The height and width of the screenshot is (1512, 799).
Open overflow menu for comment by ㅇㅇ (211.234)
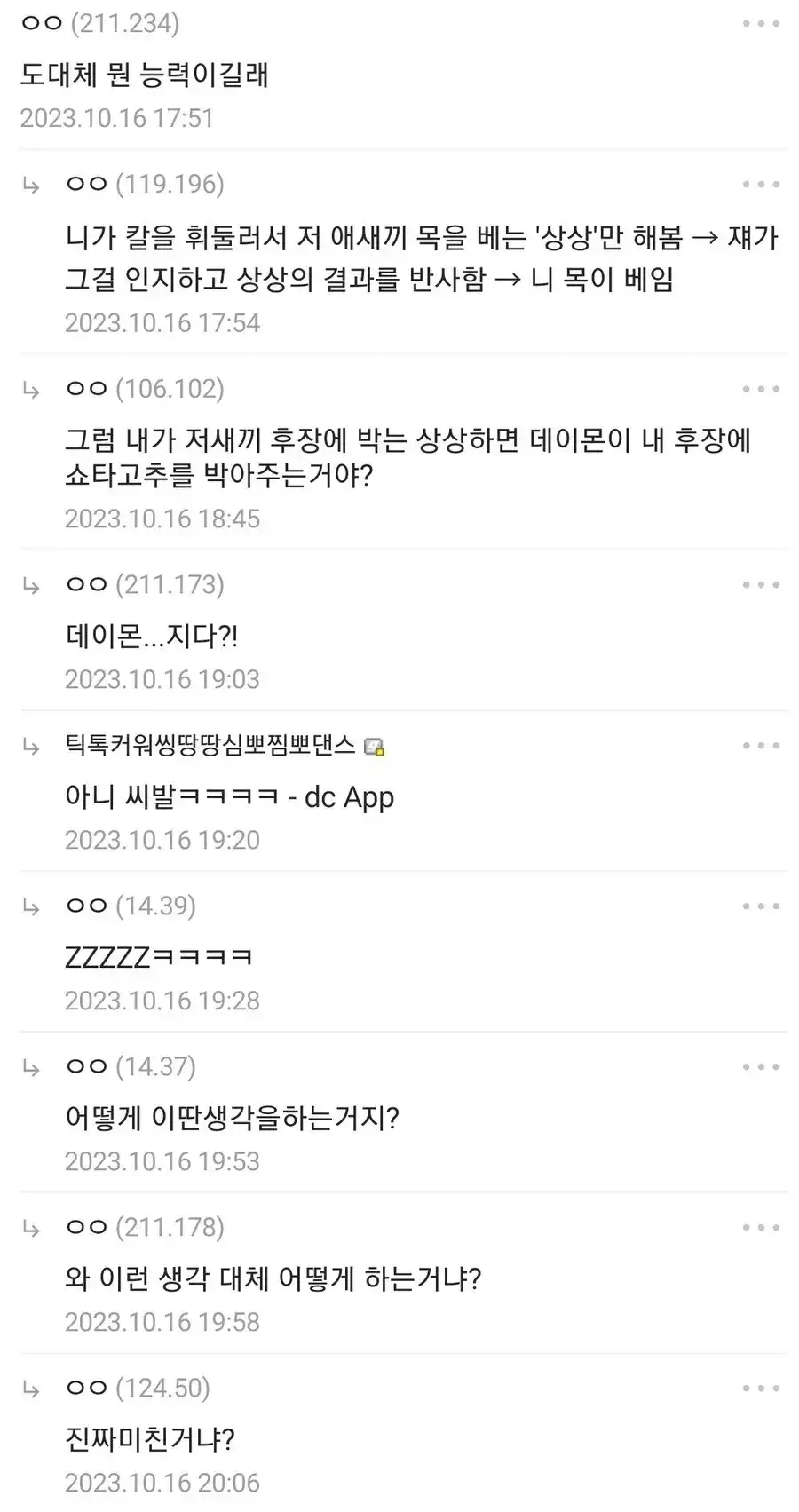coord(761,24)
